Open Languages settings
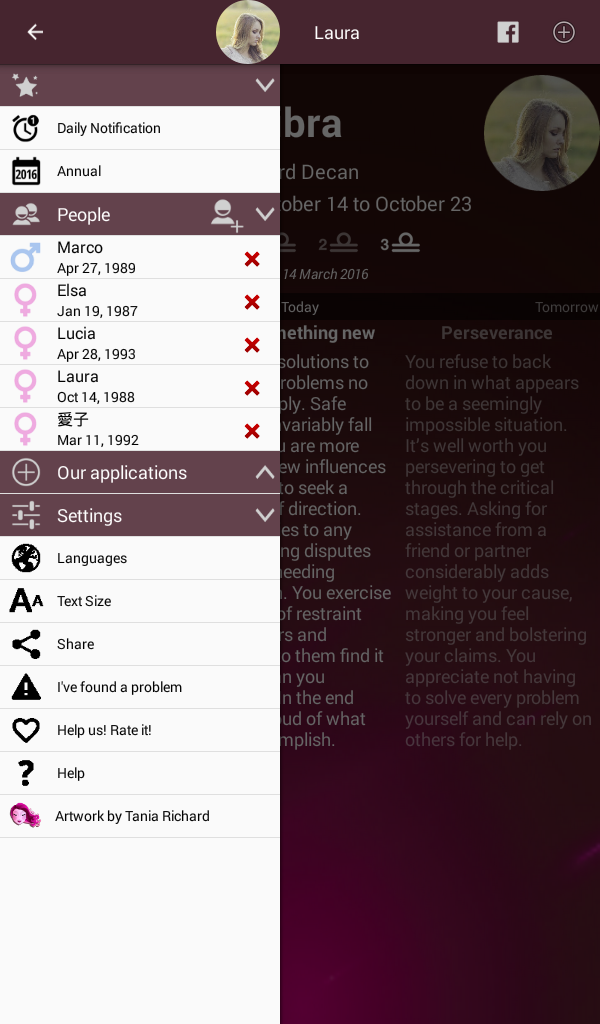 140,558
